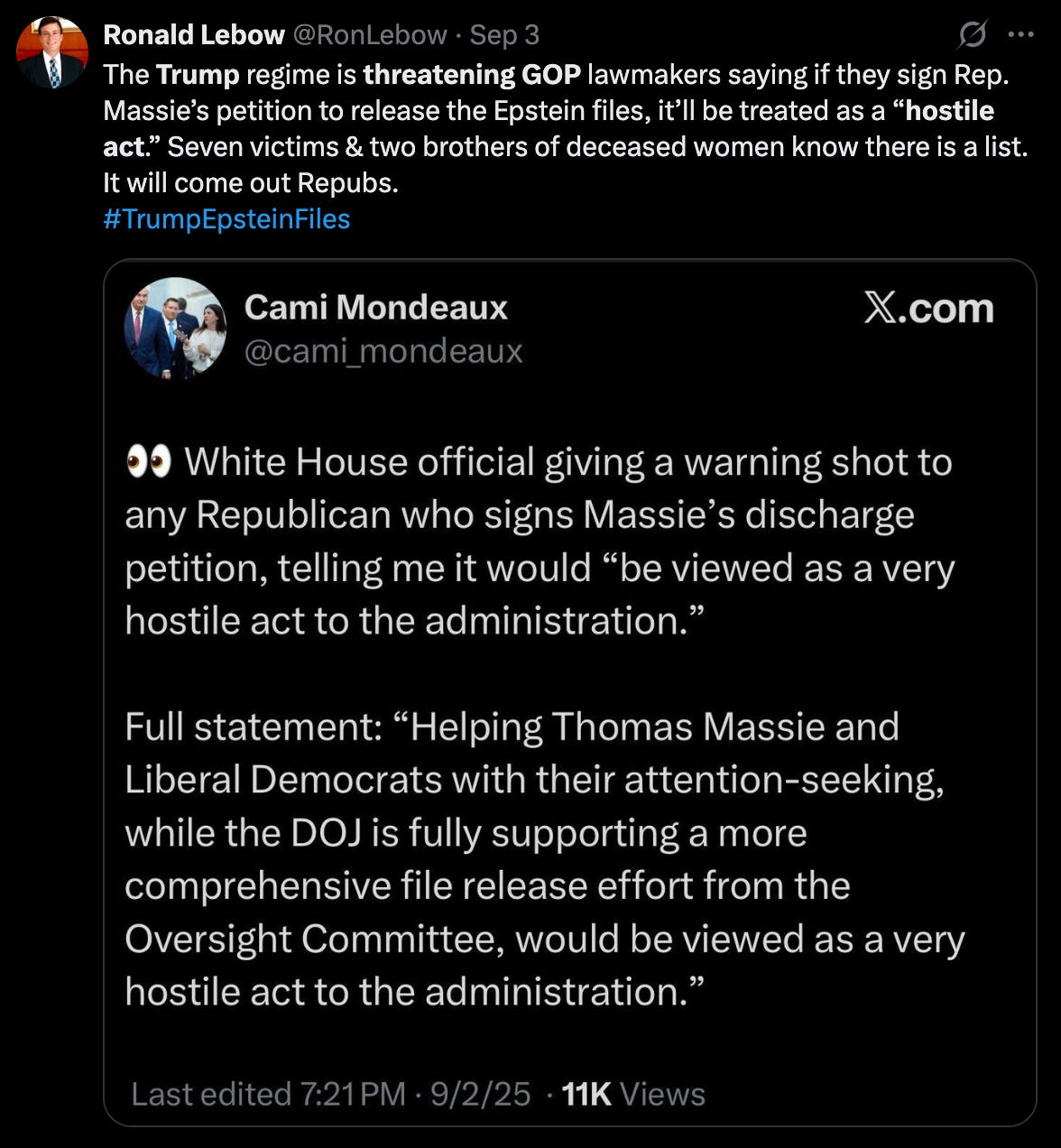This screenshot has height=1148, width=1061.
Task: Open the Ronald Lebow display name
Action: pyautogui.click(x=193, y=34)
